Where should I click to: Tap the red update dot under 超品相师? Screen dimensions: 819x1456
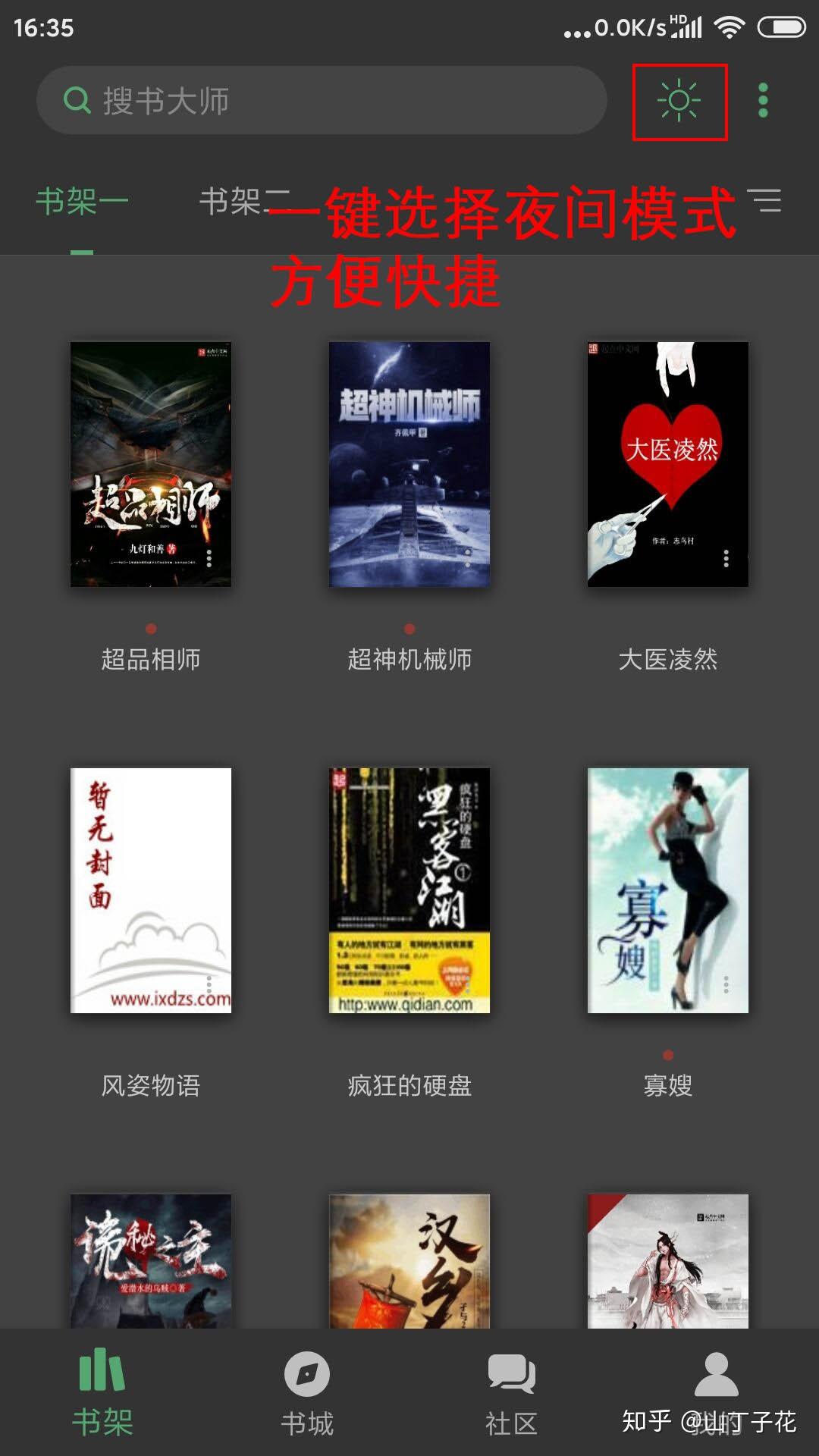149,628
